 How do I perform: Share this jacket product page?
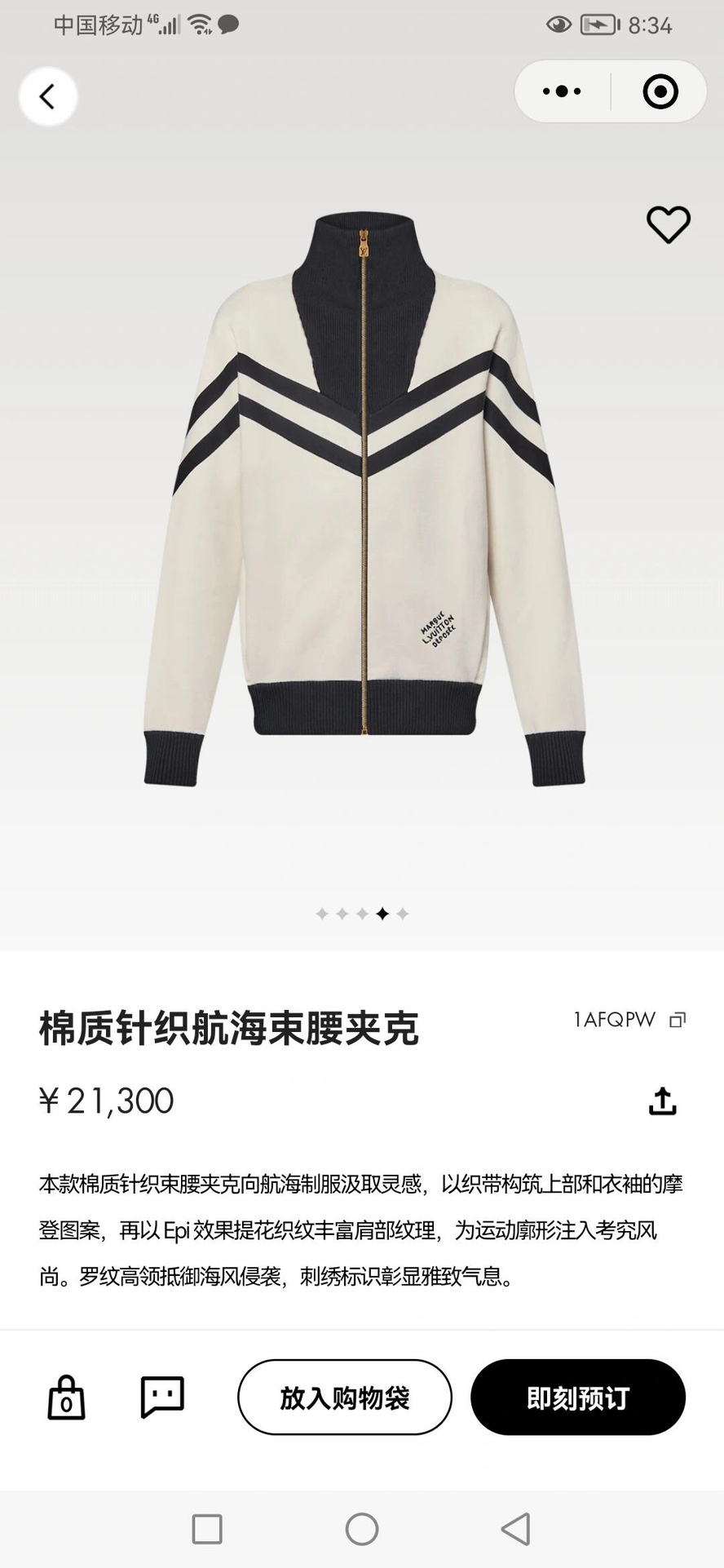click(662, 1101)
